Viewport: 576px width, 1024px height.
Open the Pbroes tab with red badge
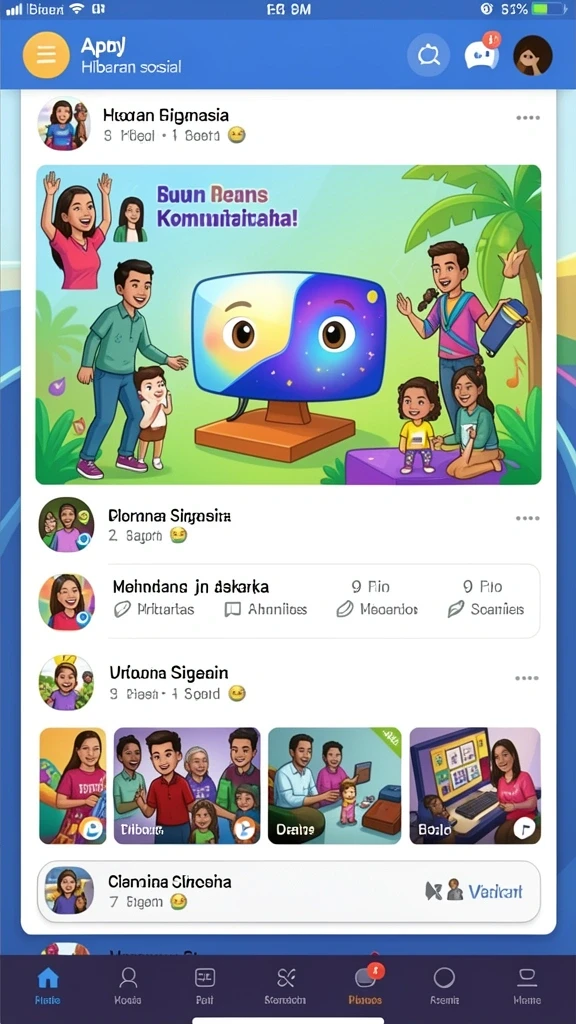[x=365, y=985]
